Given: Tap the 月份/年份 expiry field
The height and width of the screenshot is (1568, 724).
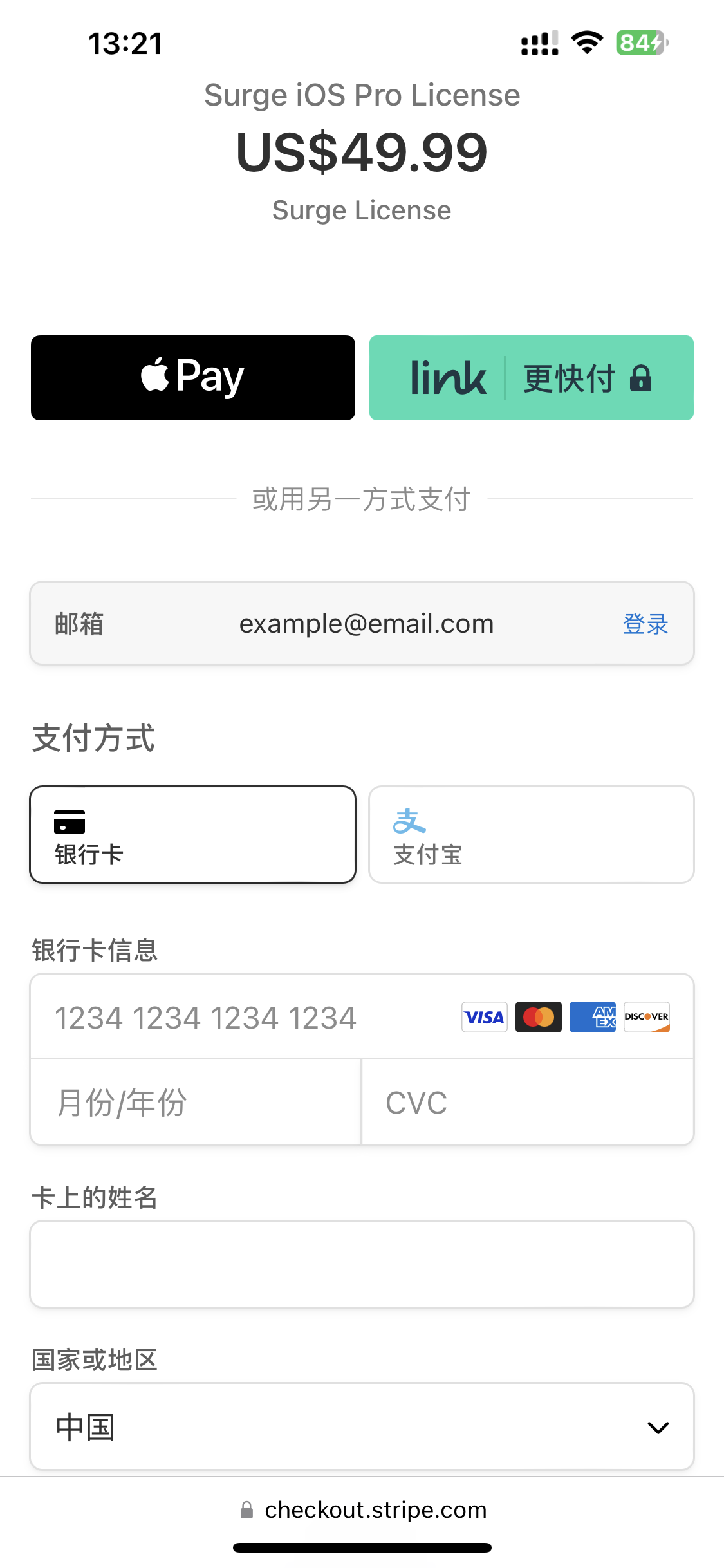Looking at the screenshot, I should 195,1103.
